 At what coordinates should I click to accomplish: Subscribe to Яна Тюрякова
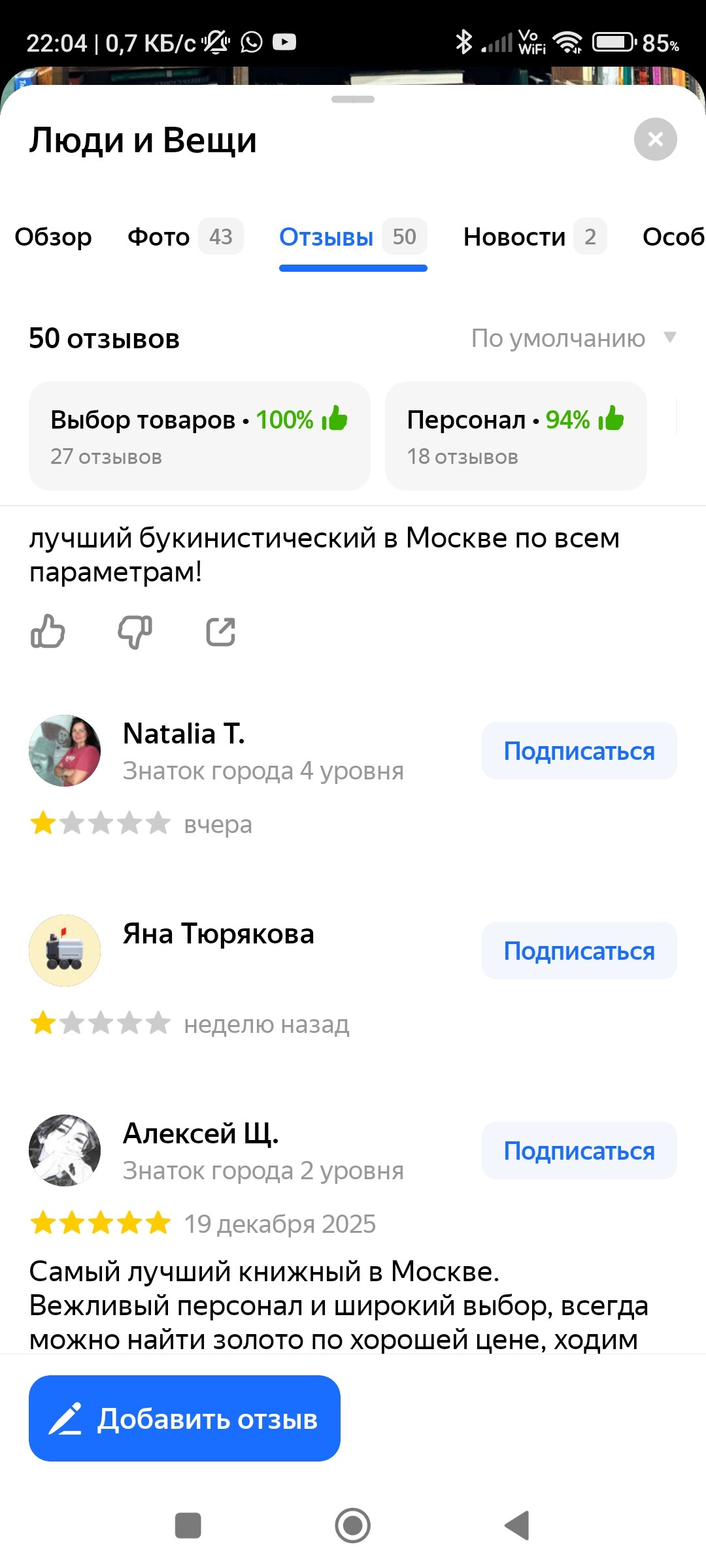pos(579,951)
